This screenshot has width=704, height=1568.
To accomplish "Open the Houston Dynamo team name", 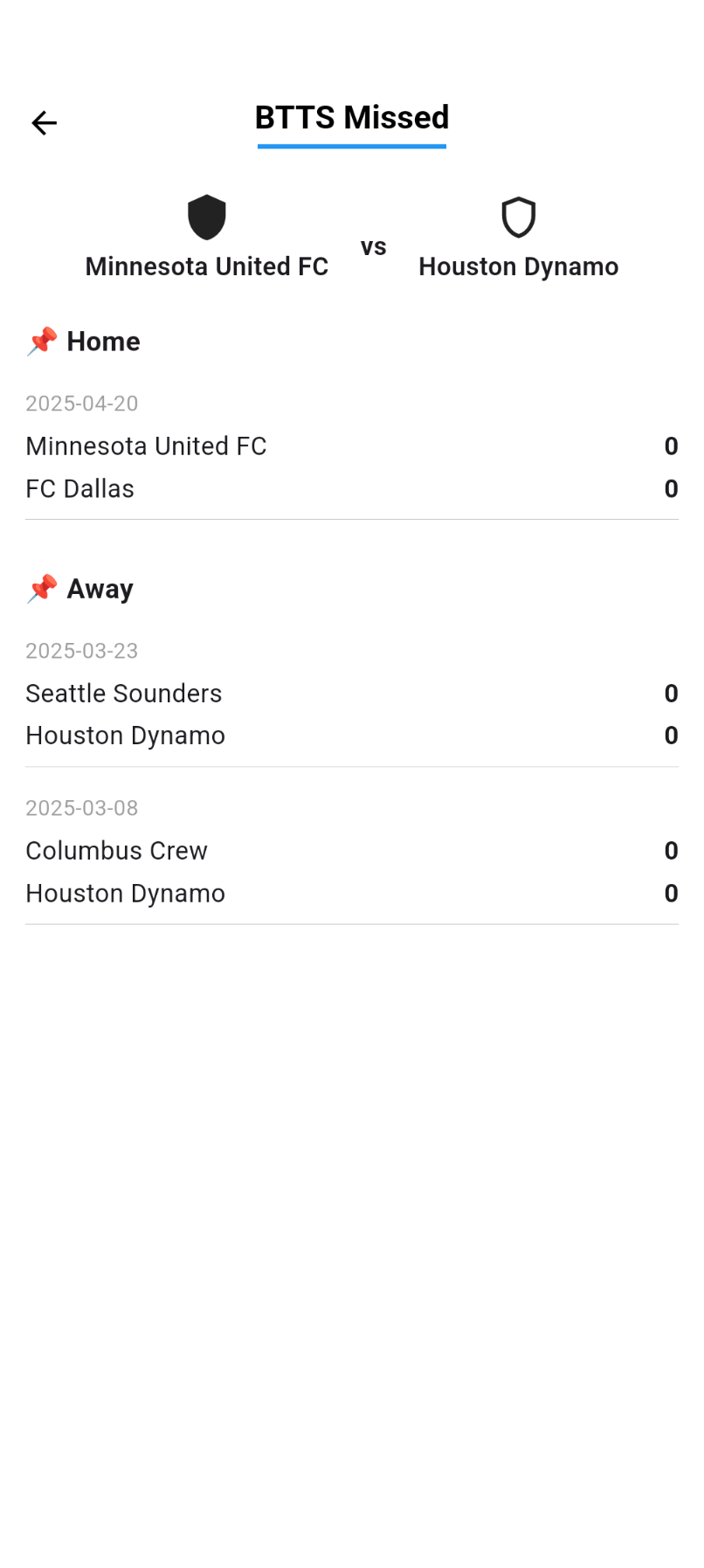I will [x=518, y=266].
